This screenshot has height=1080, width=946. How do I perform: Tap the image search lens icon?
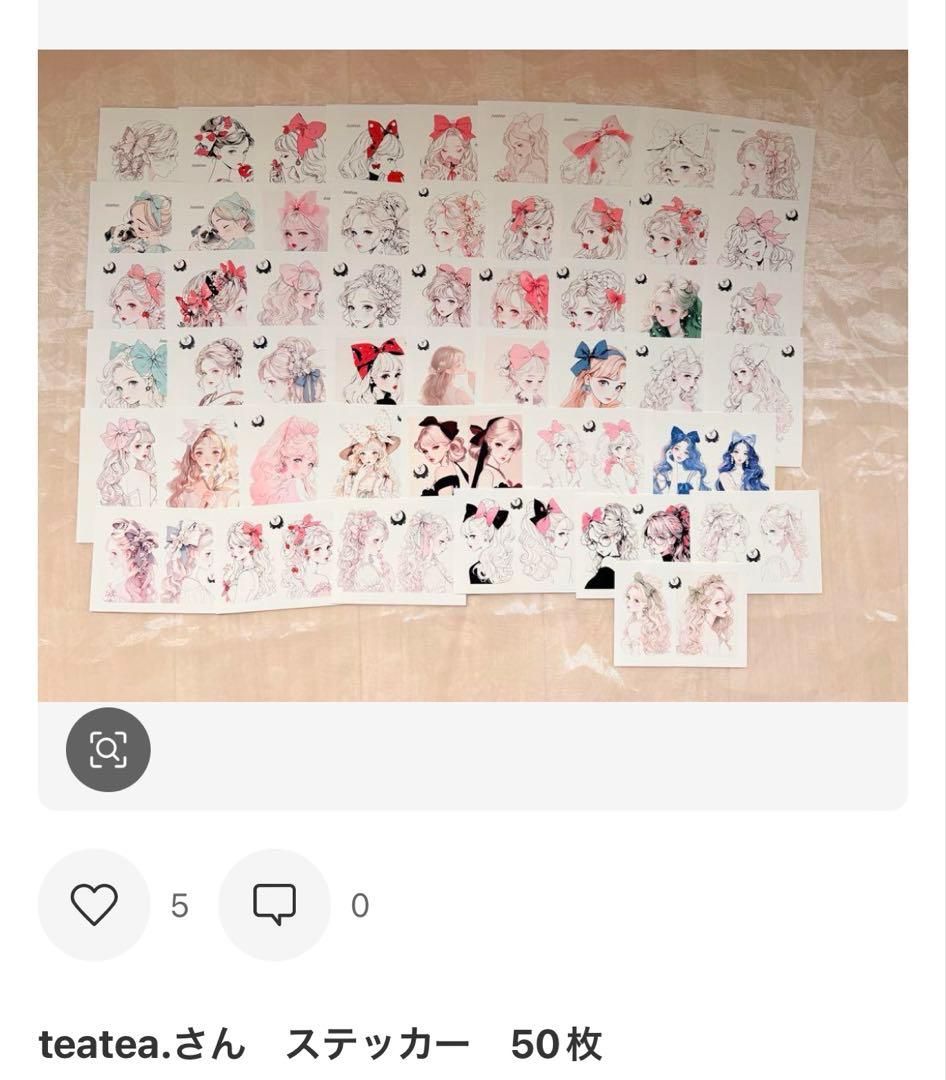point(108,749)
